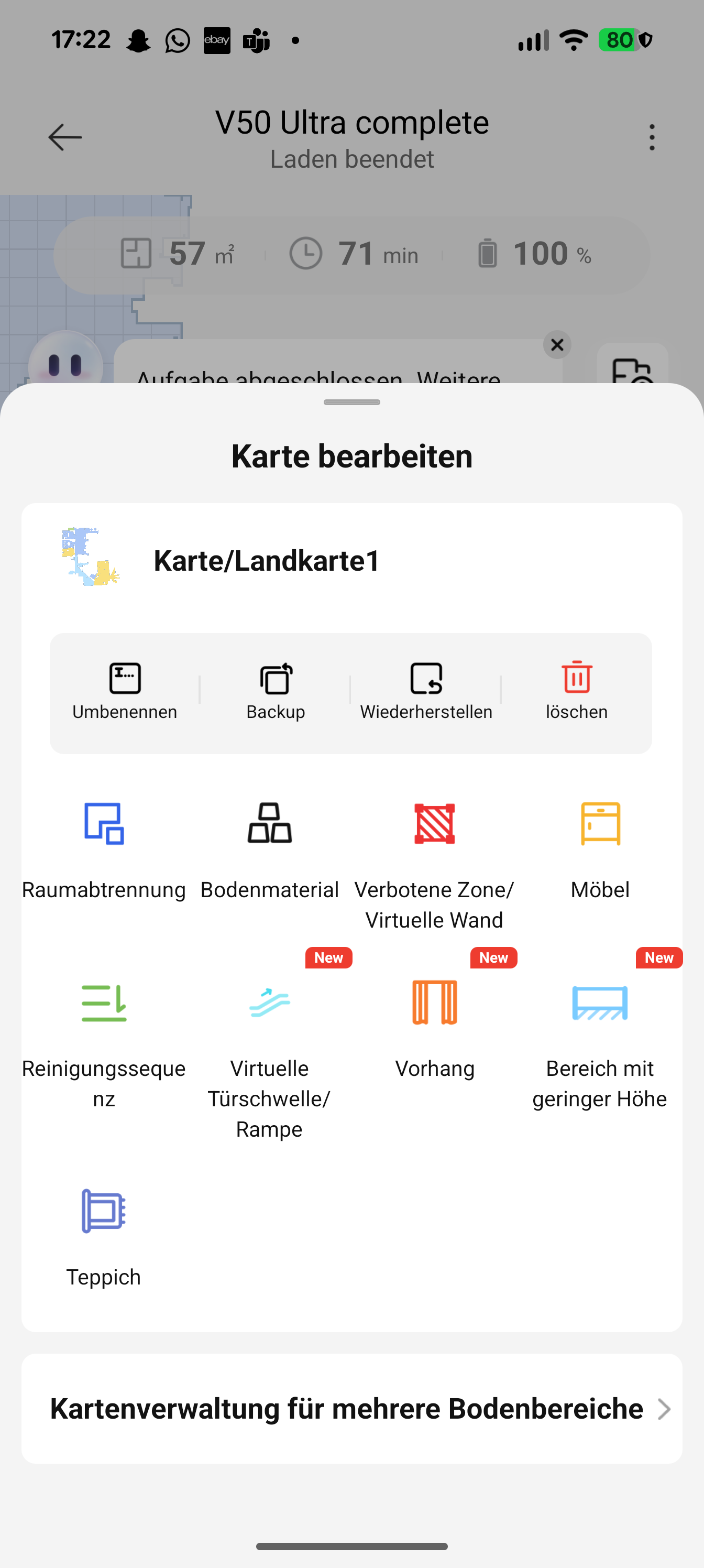Open the three-dot overflow menu
The width and height of the screenshot is (704, 1568).
coord(652,137)
